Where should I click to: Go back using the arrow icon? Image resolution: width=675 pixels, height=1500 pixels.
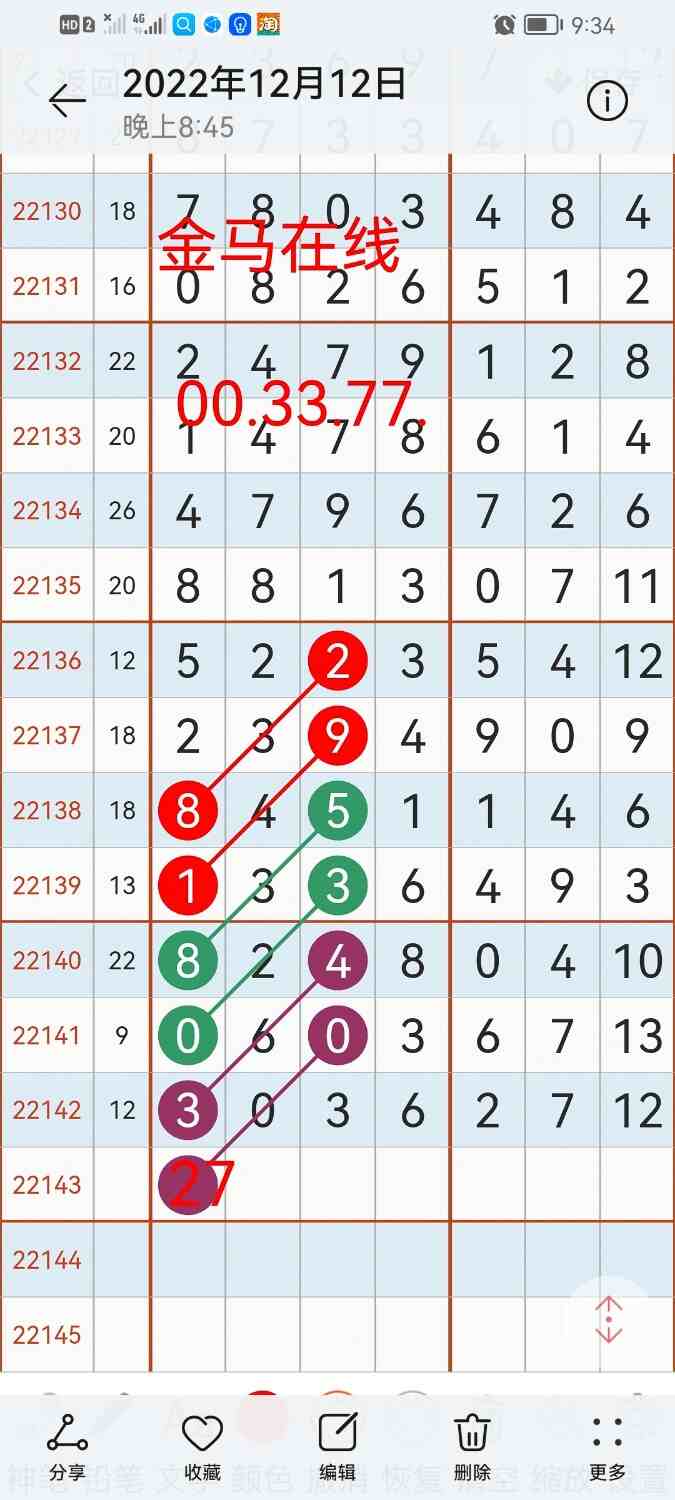(x=67, y=100)
